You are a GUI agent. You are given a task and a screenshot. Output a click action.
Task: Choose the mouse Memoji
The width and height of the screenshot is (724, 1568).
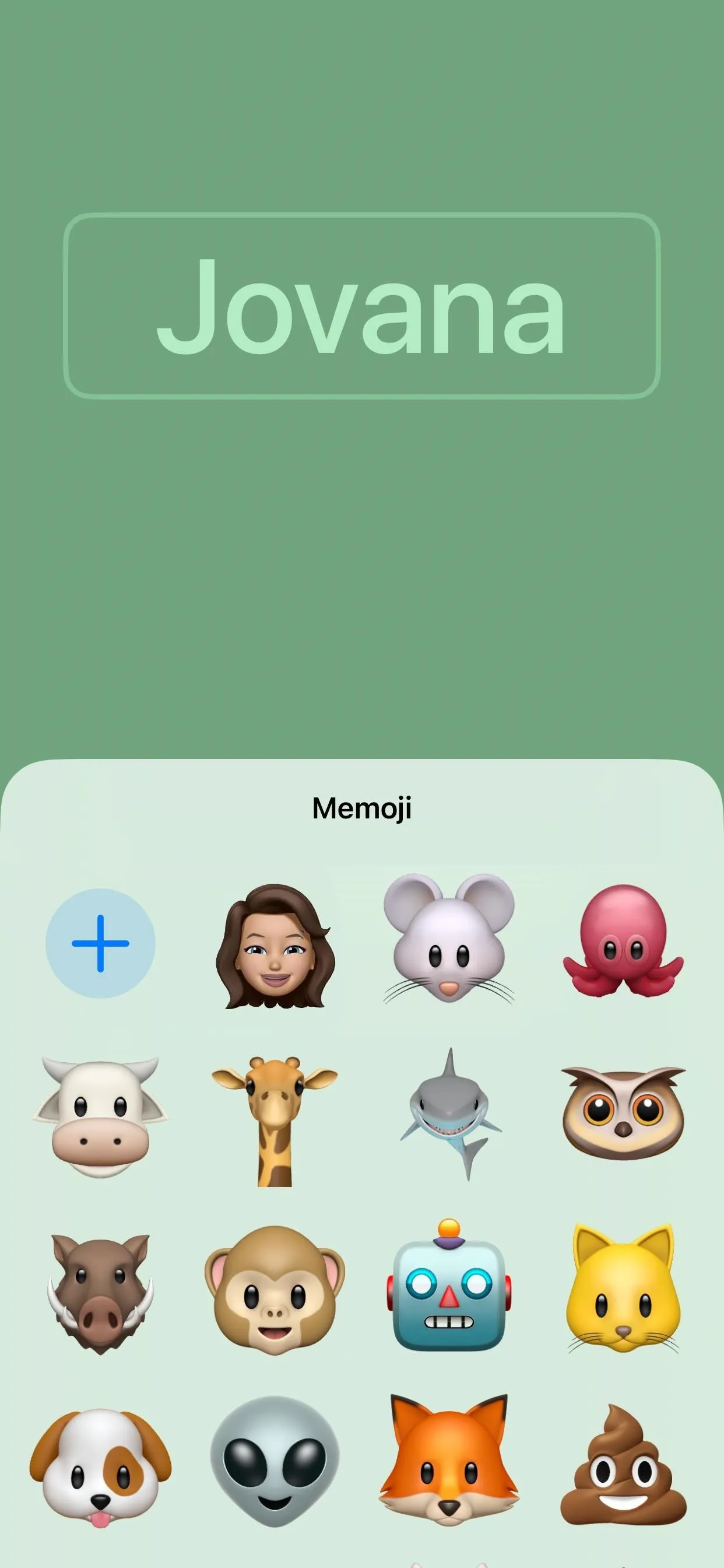(x=449, y=938)
